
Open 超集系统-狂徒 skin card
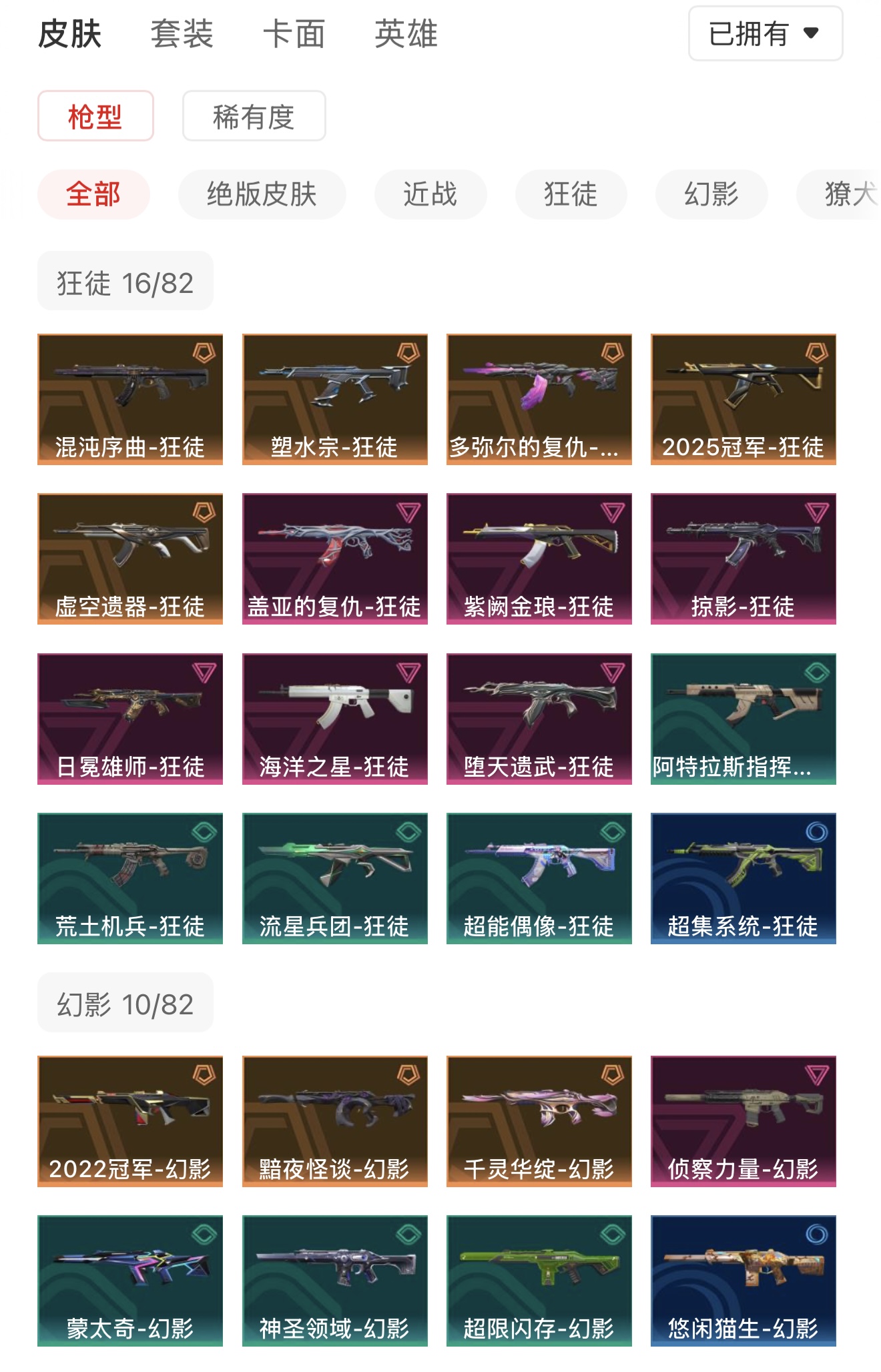(x=743, y=878)
